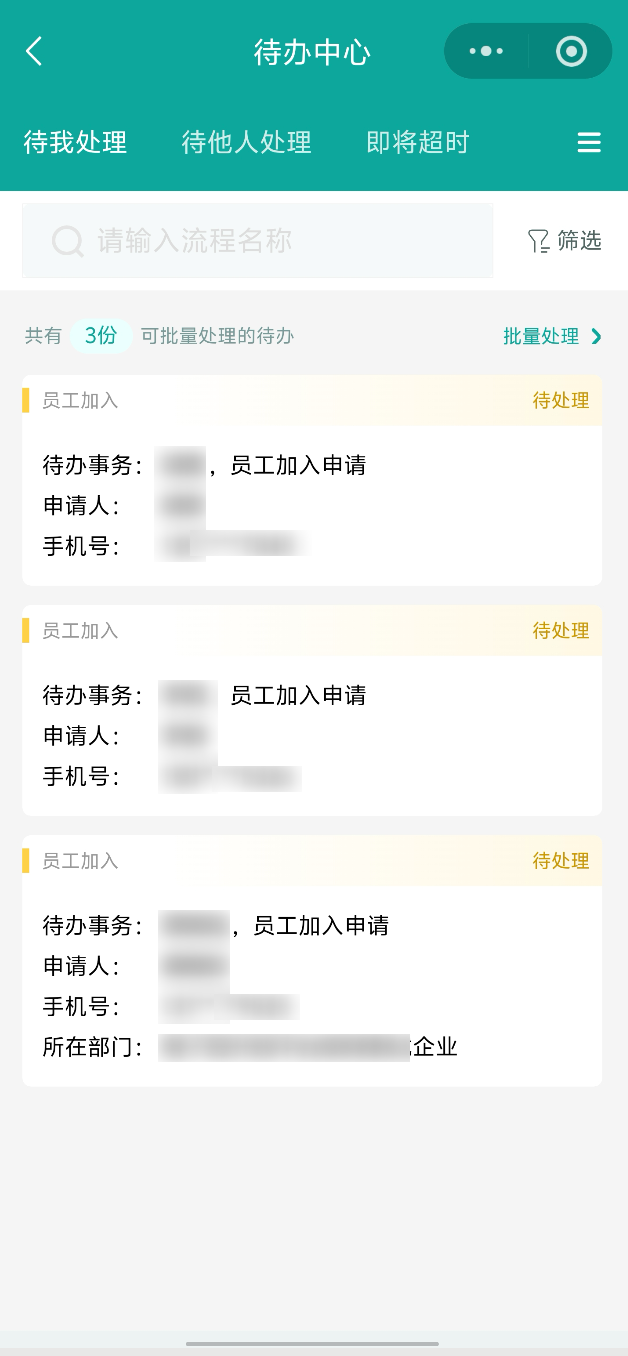Open the mini program more options menu

tap(486, 51)
